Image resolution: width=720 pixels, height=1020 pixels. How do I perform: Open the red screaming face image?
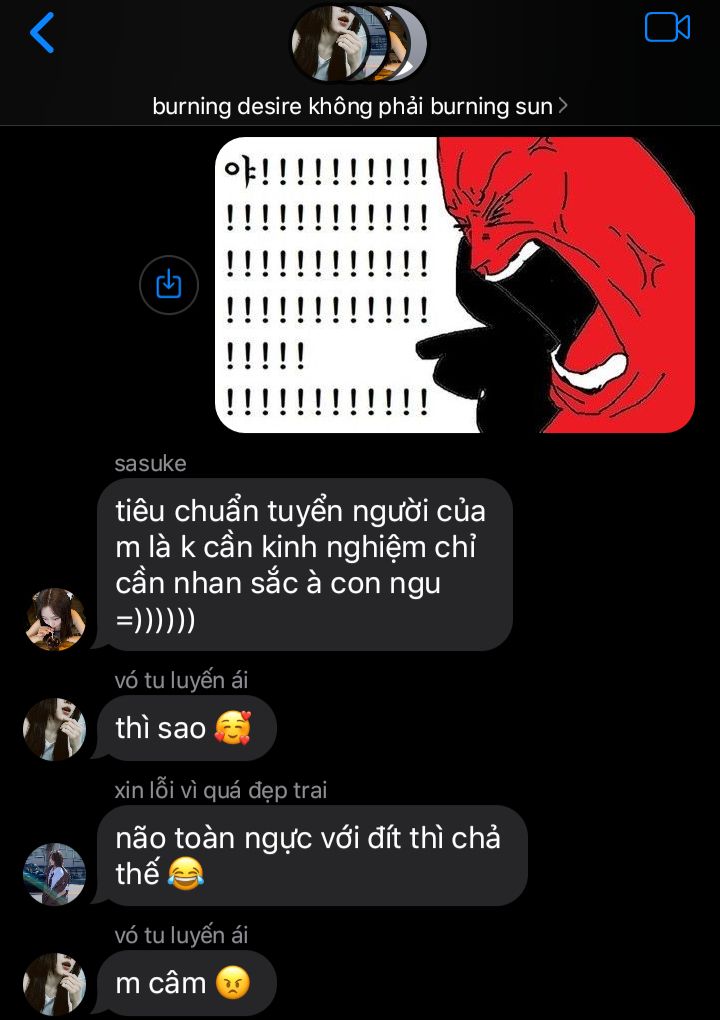pyautogui.click(x=455, y=285)
